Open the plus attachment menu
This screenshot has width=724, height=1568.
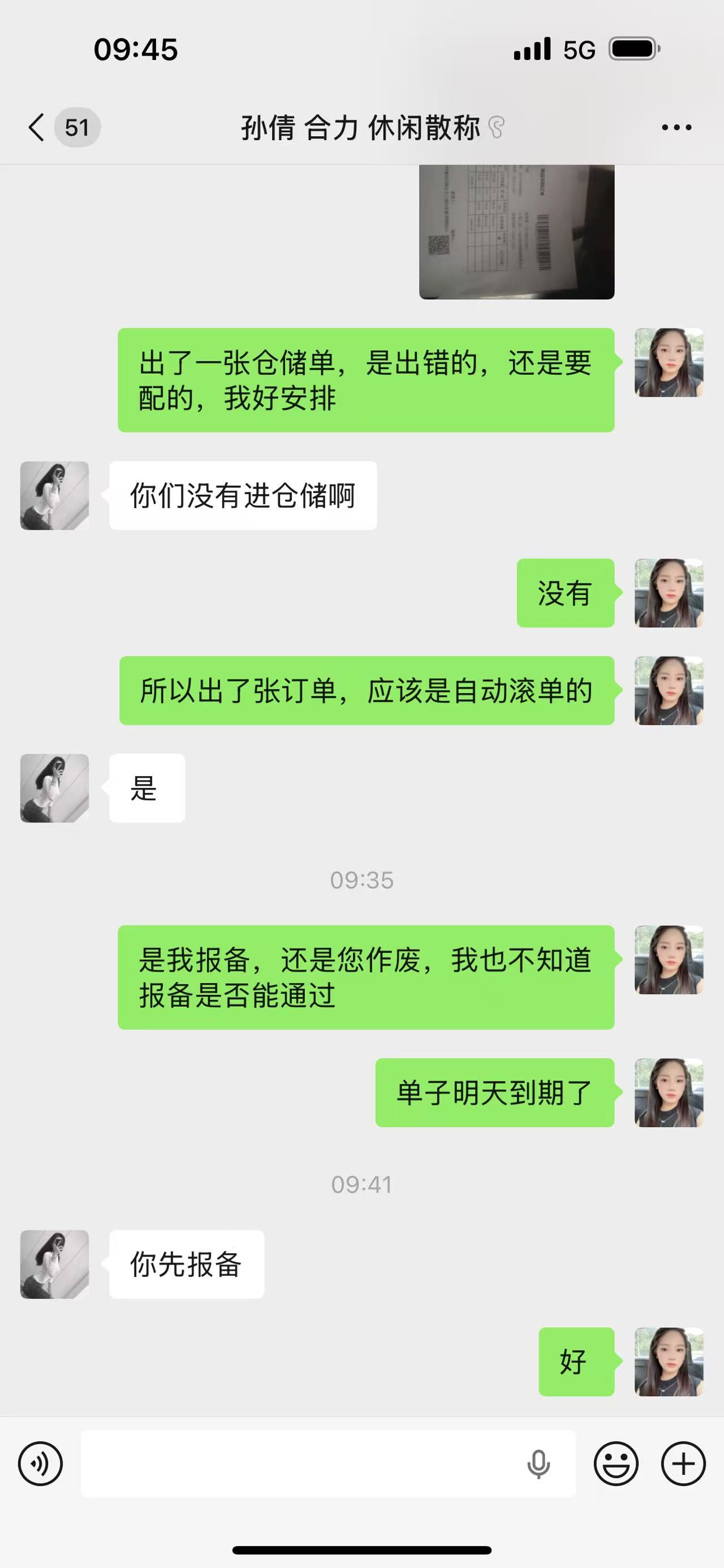pyautogui.click(x=683, y=1464)
